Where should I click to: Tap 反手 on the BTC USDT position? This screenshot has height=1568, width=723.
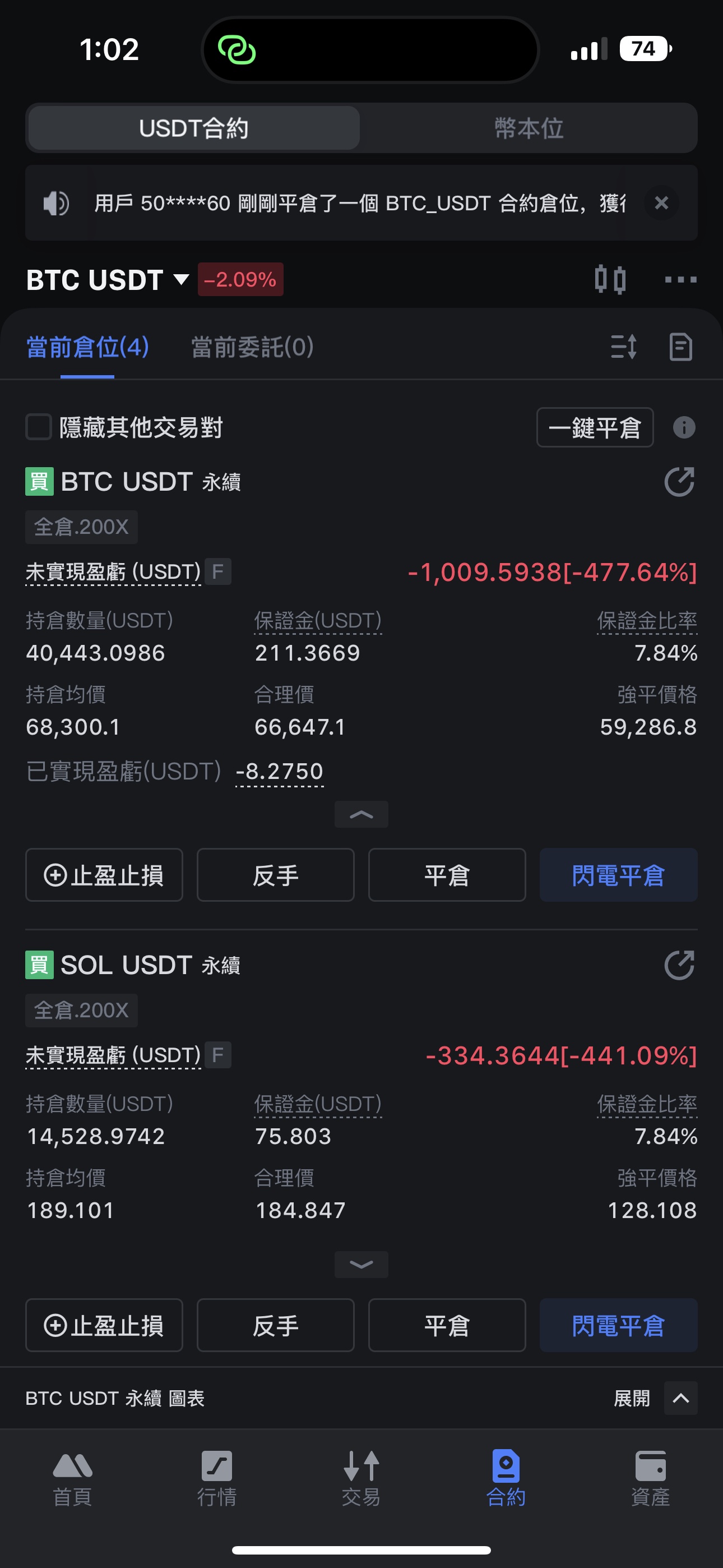276,875
